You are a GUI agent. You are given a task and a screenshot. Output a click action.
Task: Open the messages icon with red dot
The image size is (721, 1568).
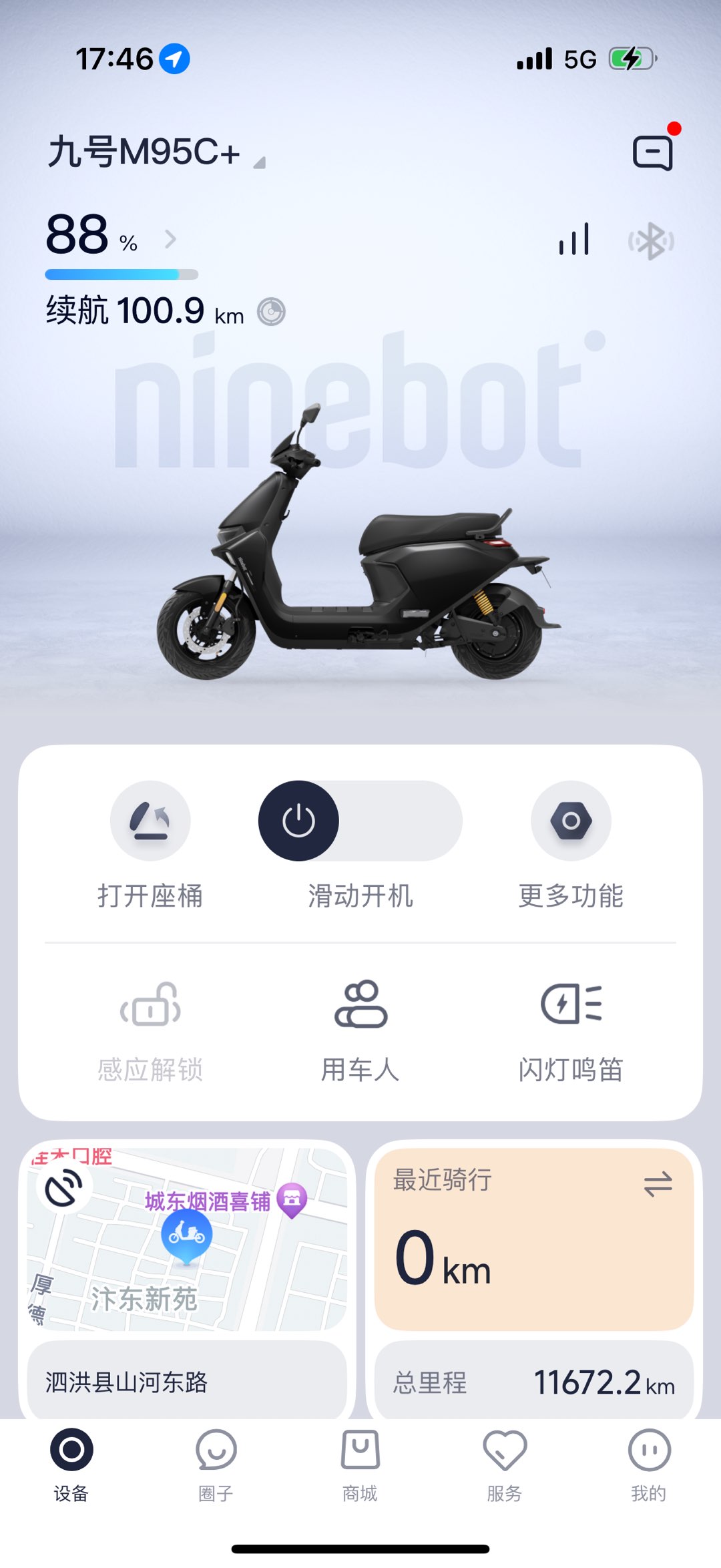(653, 153)
